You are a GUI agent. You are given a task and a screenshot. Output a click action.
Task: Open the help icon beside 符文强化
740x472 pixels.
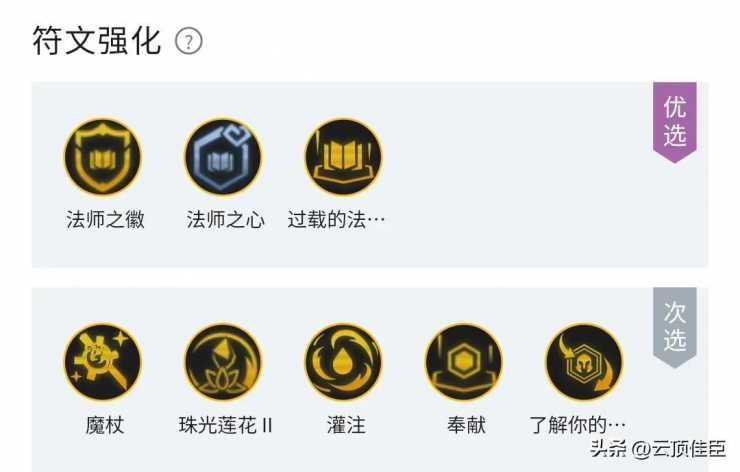point(189,42)
